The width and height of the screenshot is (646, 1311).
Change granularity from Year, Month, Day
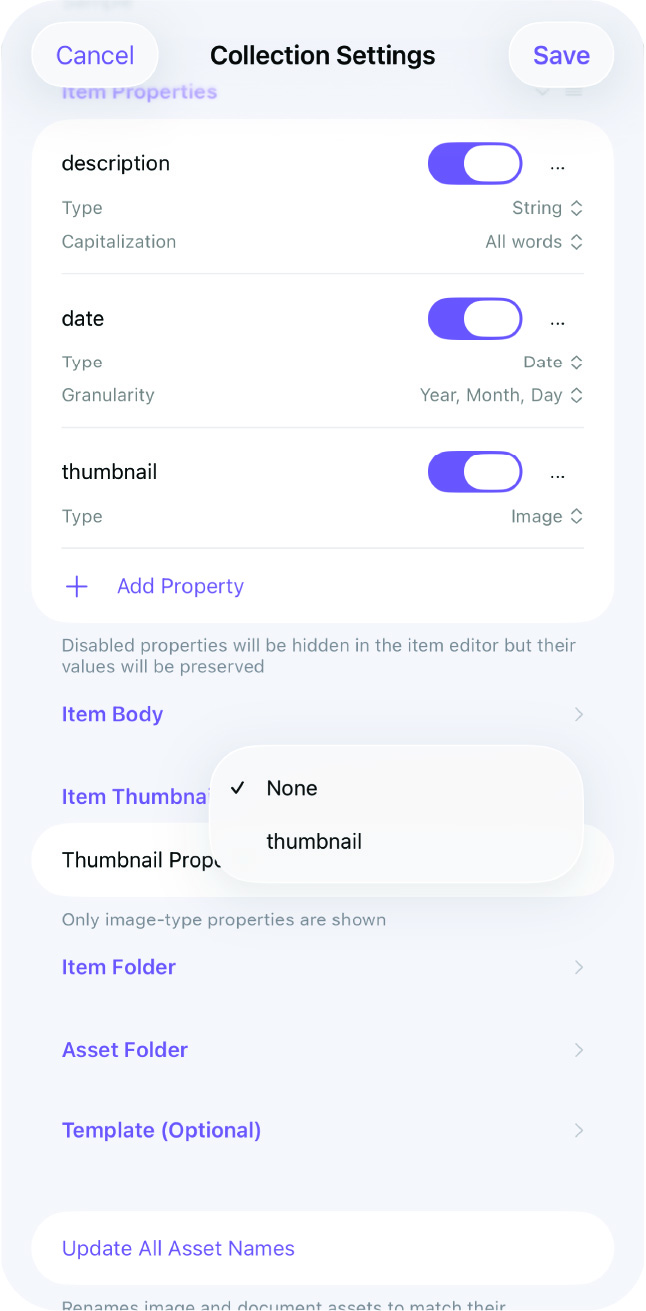coord(501,395)
